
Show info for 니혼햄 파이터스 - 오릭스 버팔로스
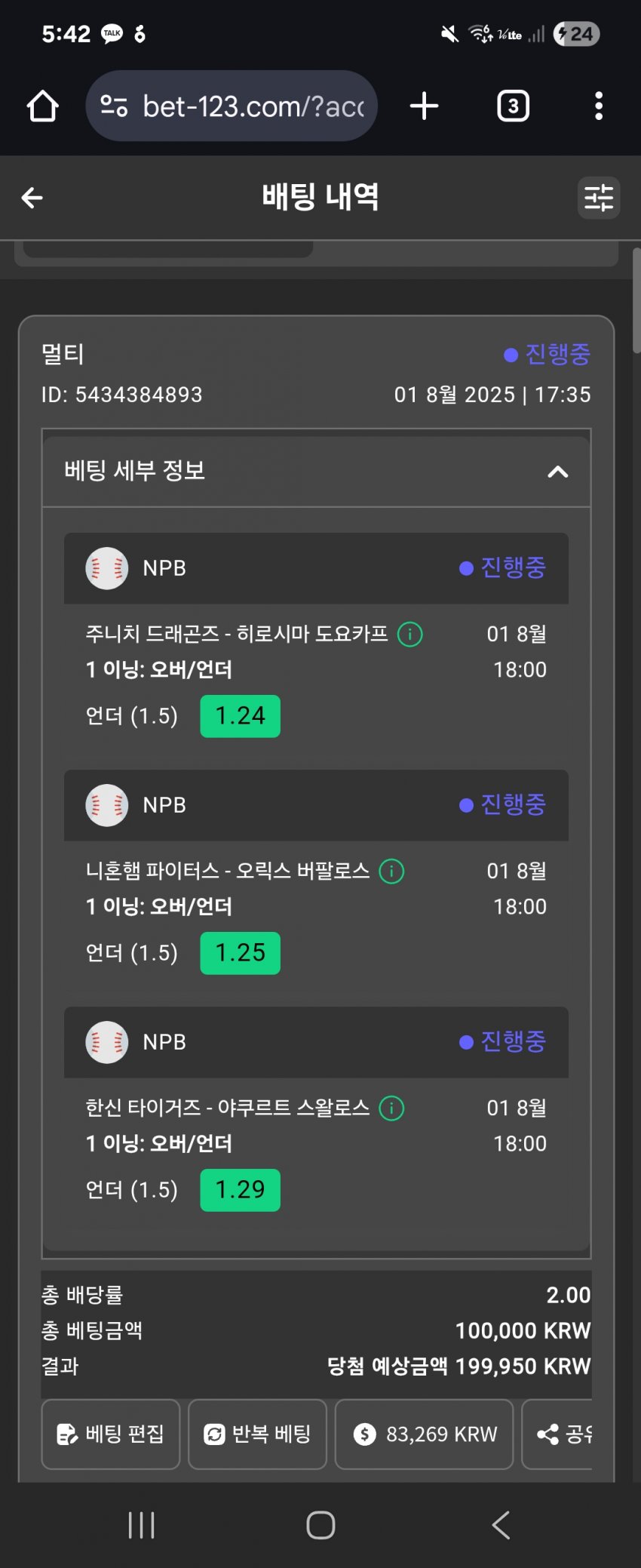click(x=391, y=872)
